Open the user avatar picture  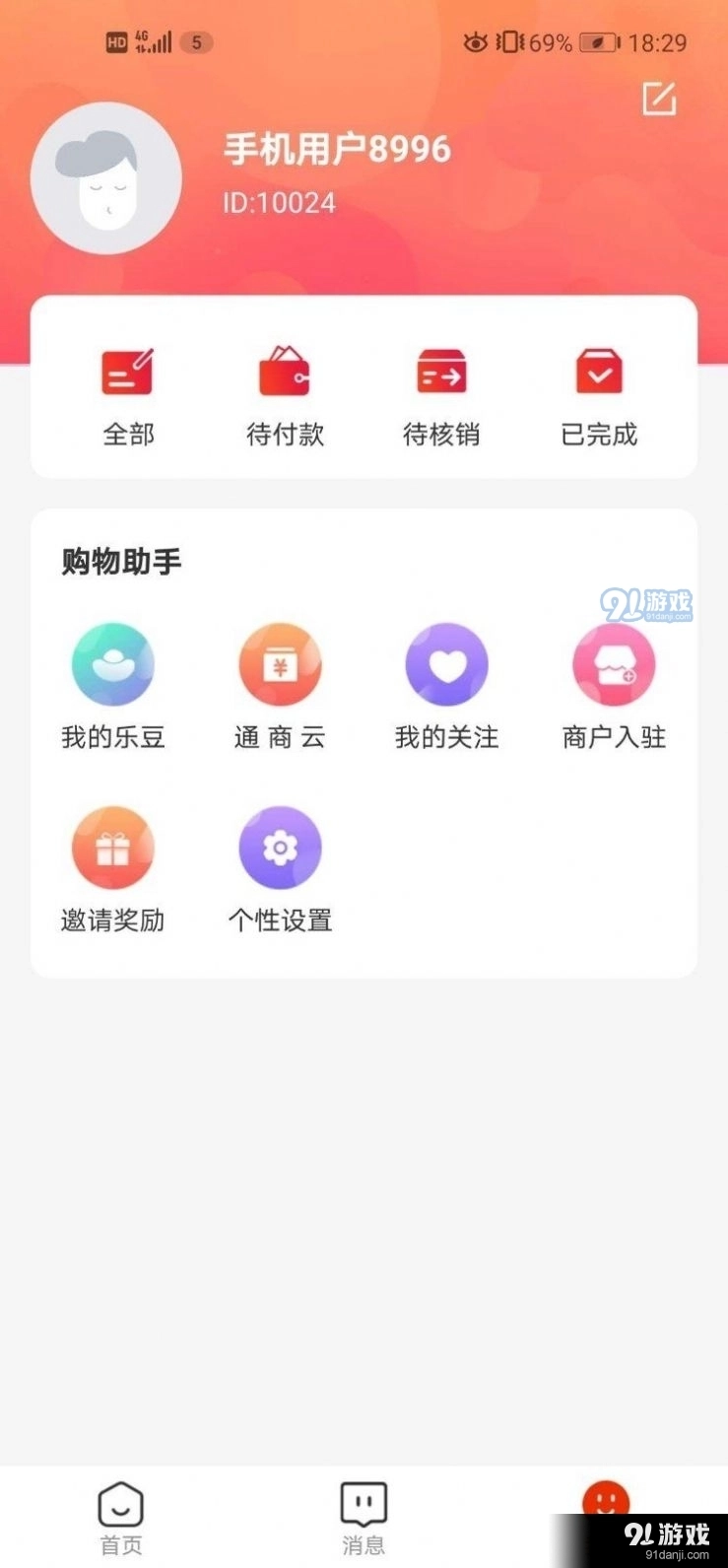coord(106,177)
